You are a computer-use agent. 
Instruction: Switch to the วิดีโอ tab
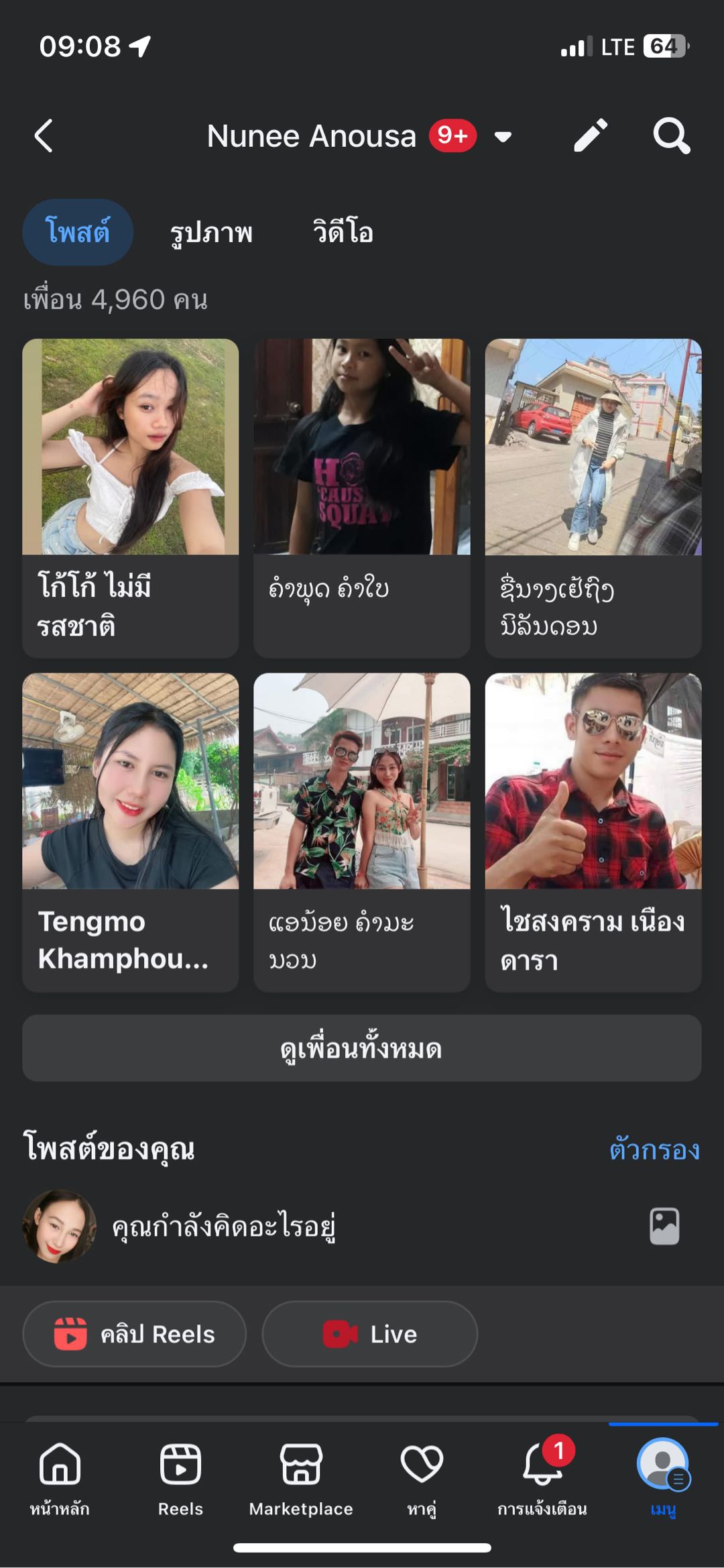(343, 233)
